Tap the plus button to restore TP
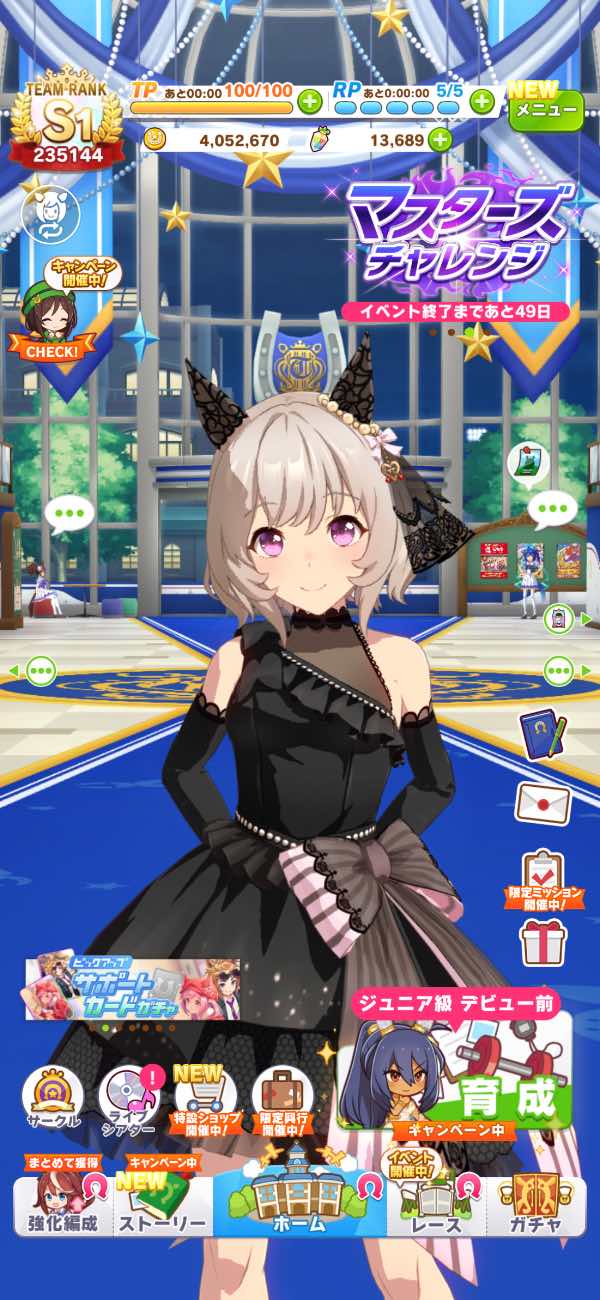The height and width of the screenshot is (1300, 600). pos(310,101)
